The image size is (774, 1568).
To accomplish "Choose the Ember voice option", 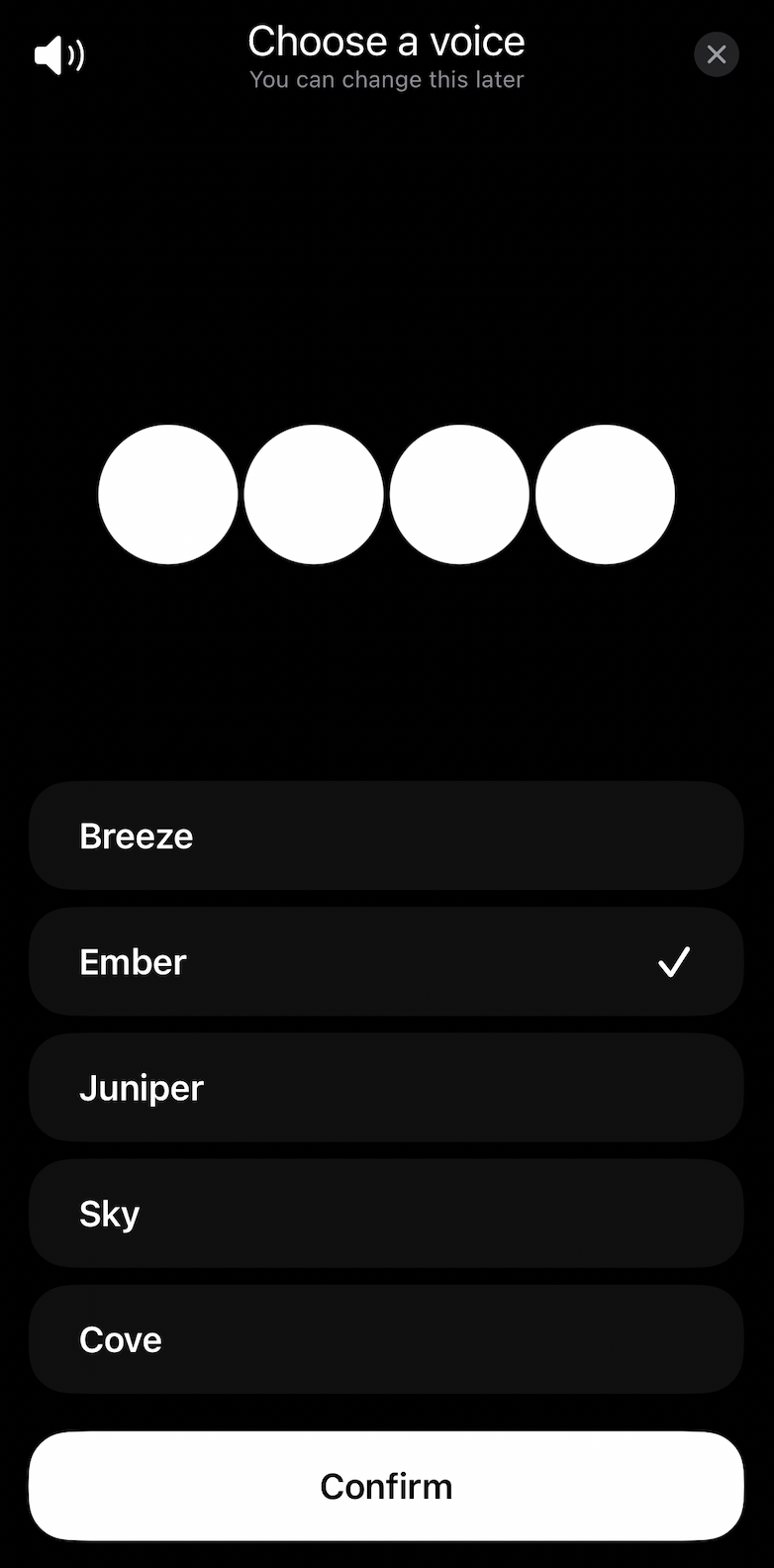I will click(386, 961).
